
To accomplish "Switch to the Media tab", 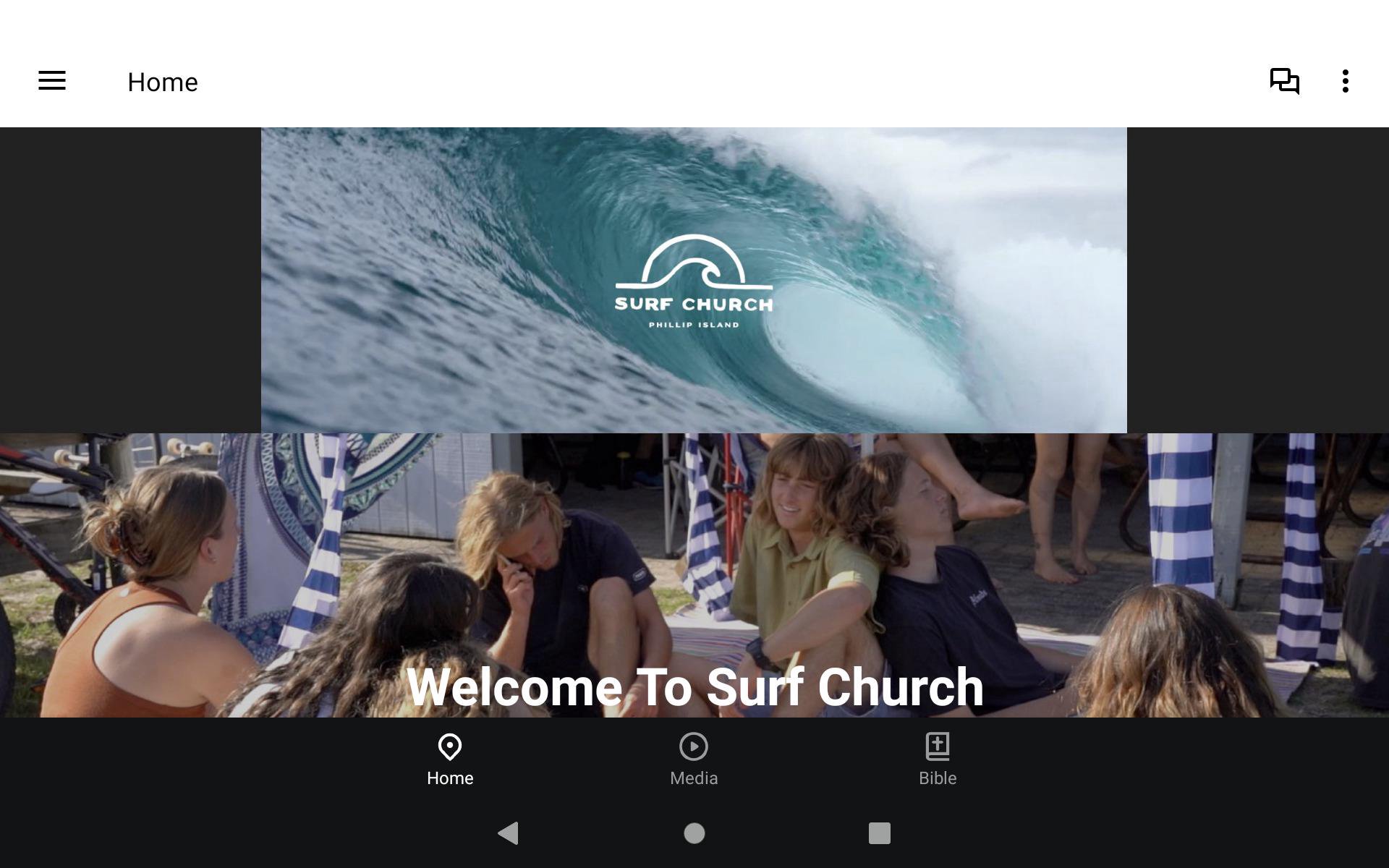I will (694, 759).
